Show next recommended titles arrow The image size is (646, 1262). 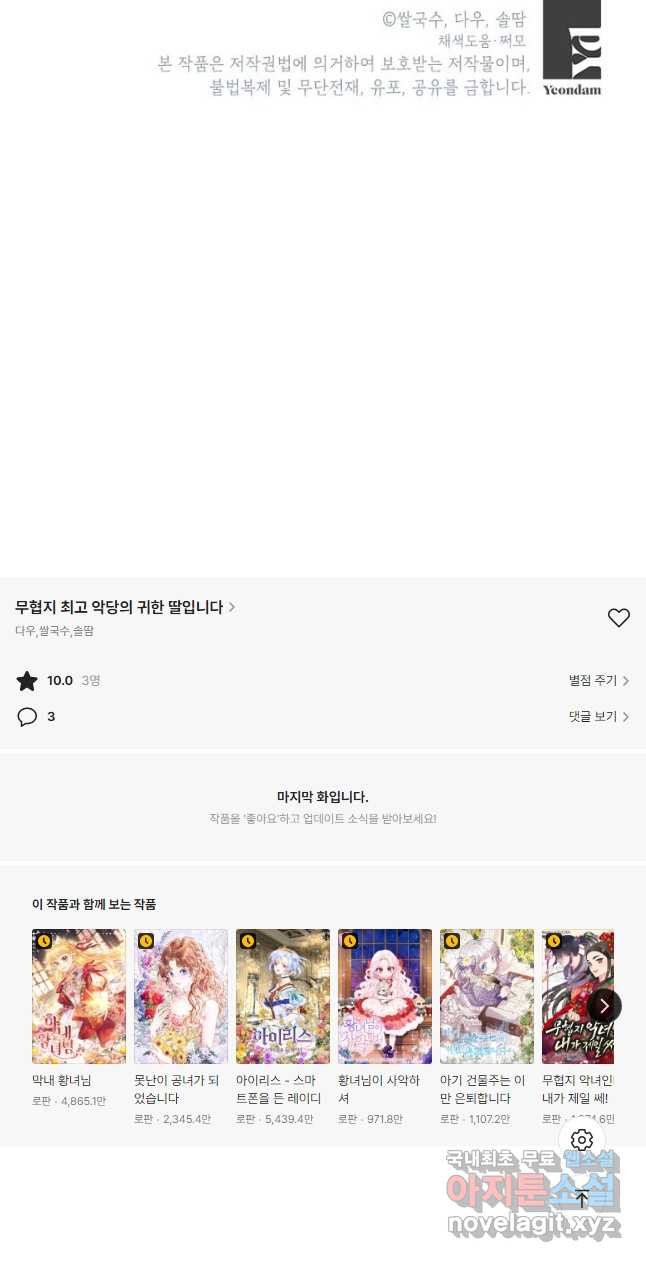point(604,1005)
